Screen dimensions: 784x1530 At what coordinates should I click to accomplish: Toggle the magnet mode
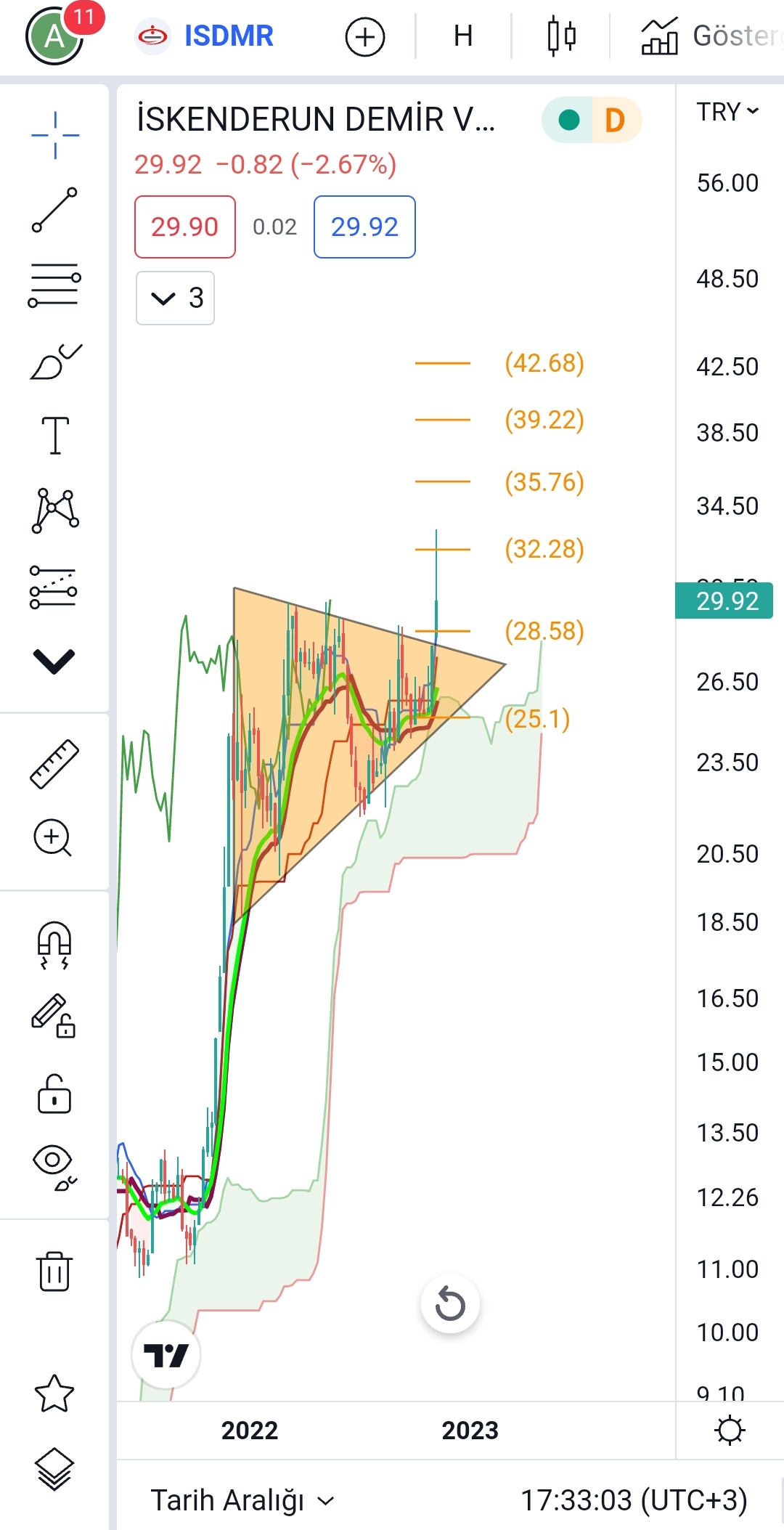(x=54, y=945)
